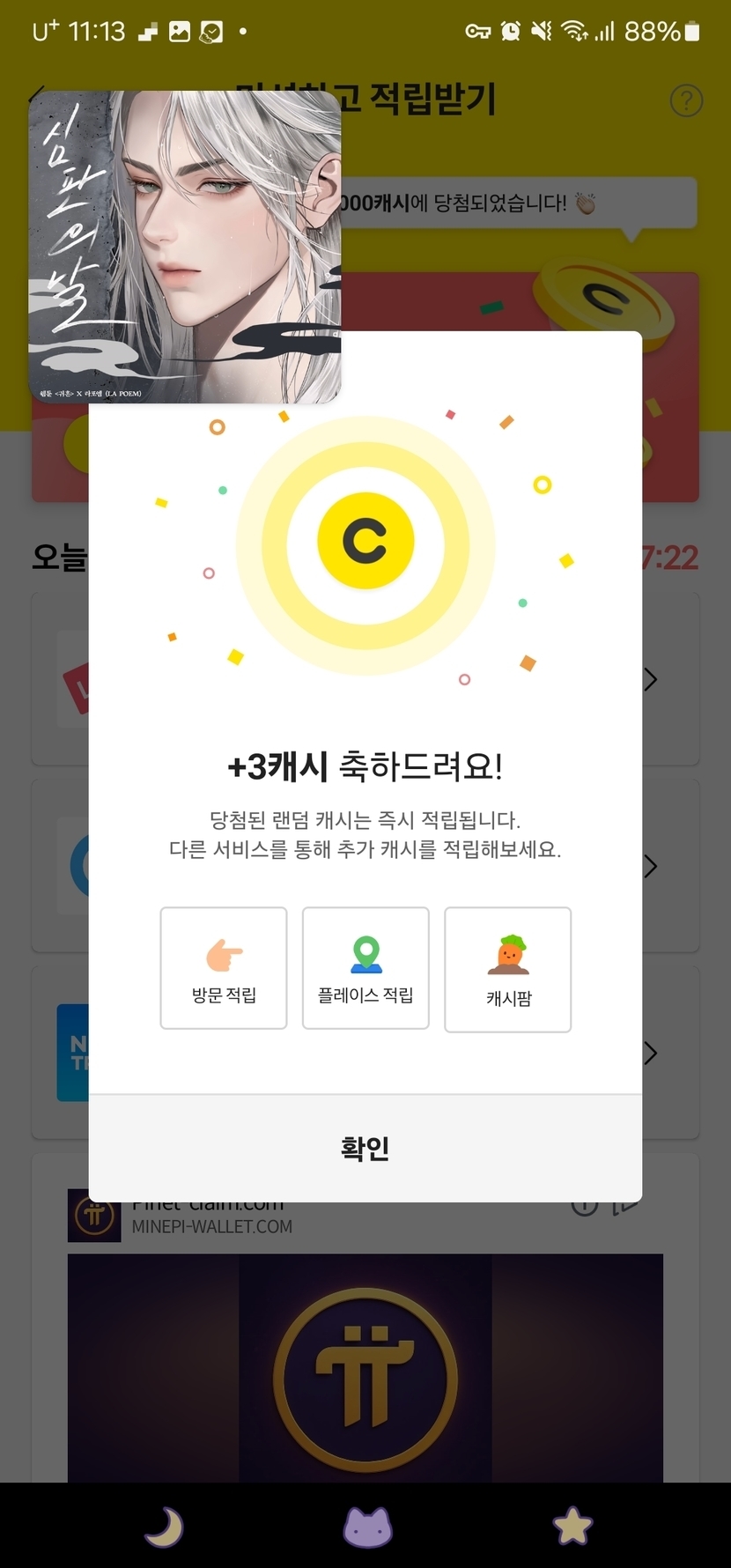Viewport: 731px width, 1568px height.
Task: Open 방문 적립 service
Action: coord(224,968)
